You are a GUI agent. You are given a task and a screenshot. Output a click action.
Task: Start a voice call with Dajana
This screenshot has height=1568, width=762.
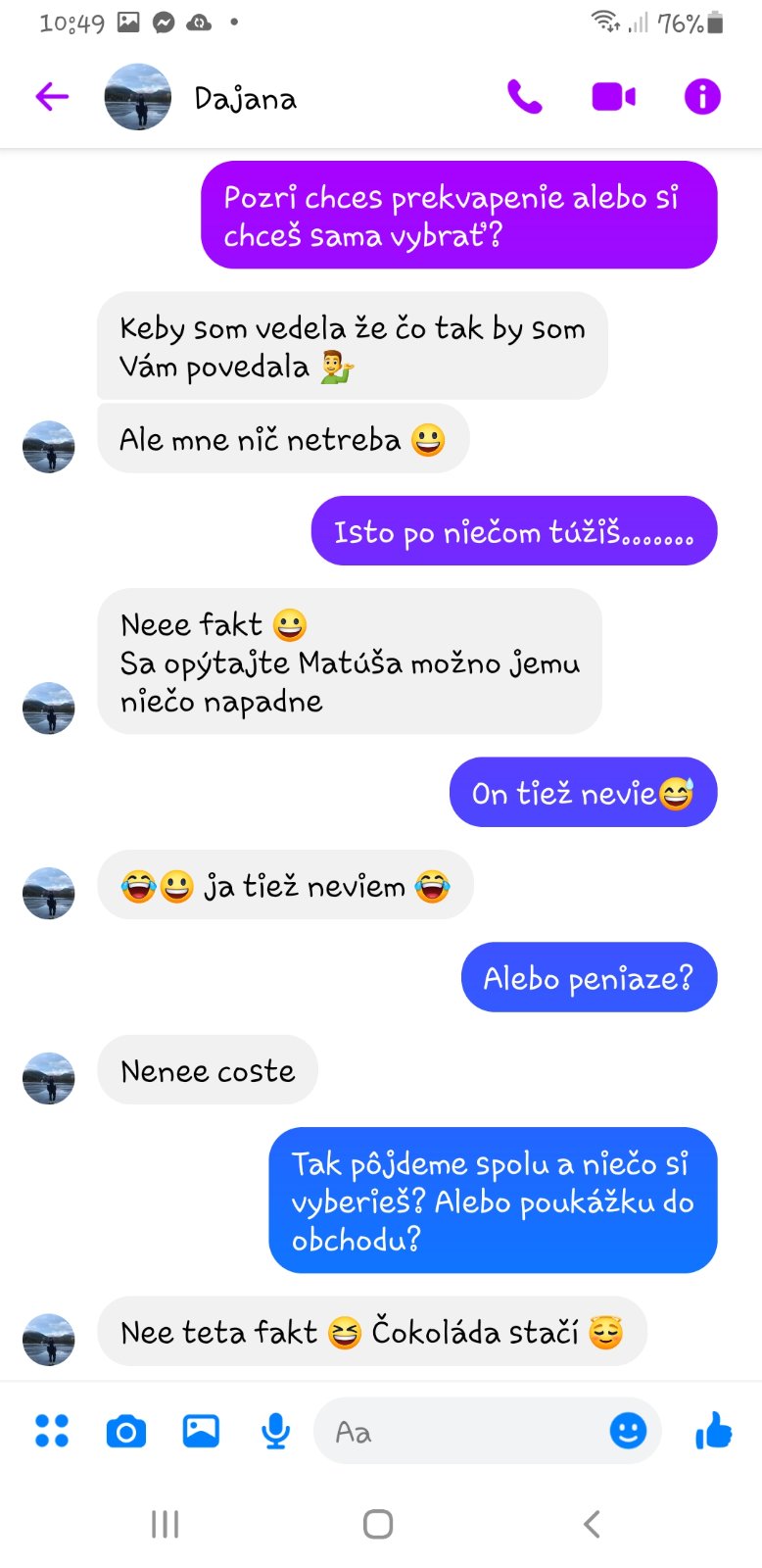click(524, 97)
